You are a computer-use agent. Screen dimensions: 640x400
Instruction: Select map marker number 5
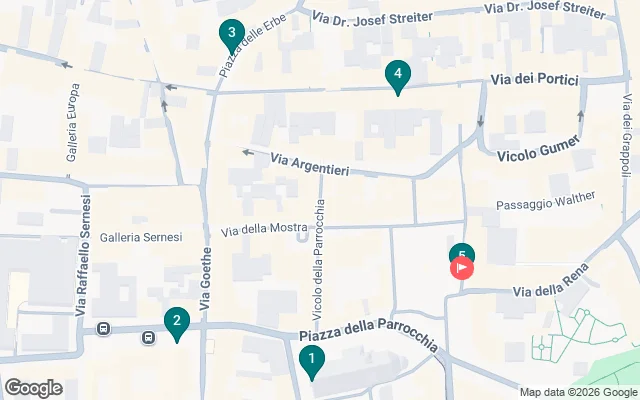(x=461, y=253)
